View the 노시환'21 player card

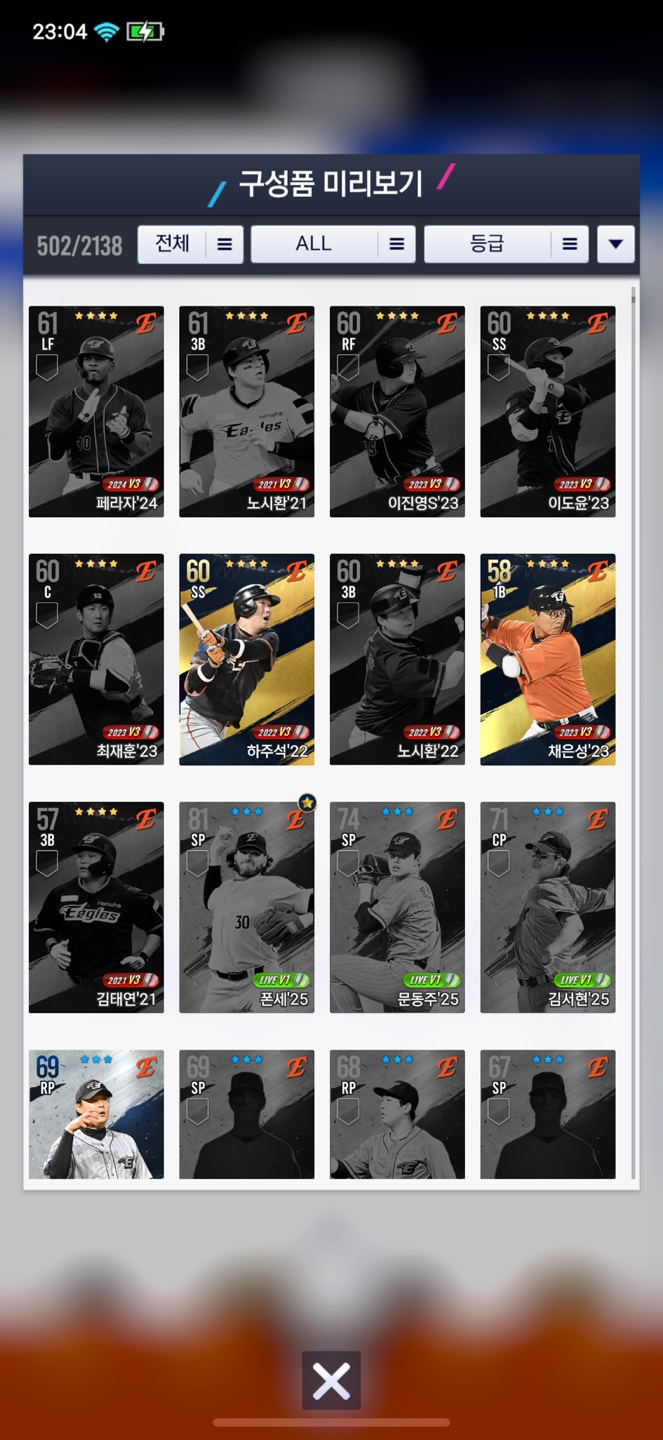tap(246, 411)
